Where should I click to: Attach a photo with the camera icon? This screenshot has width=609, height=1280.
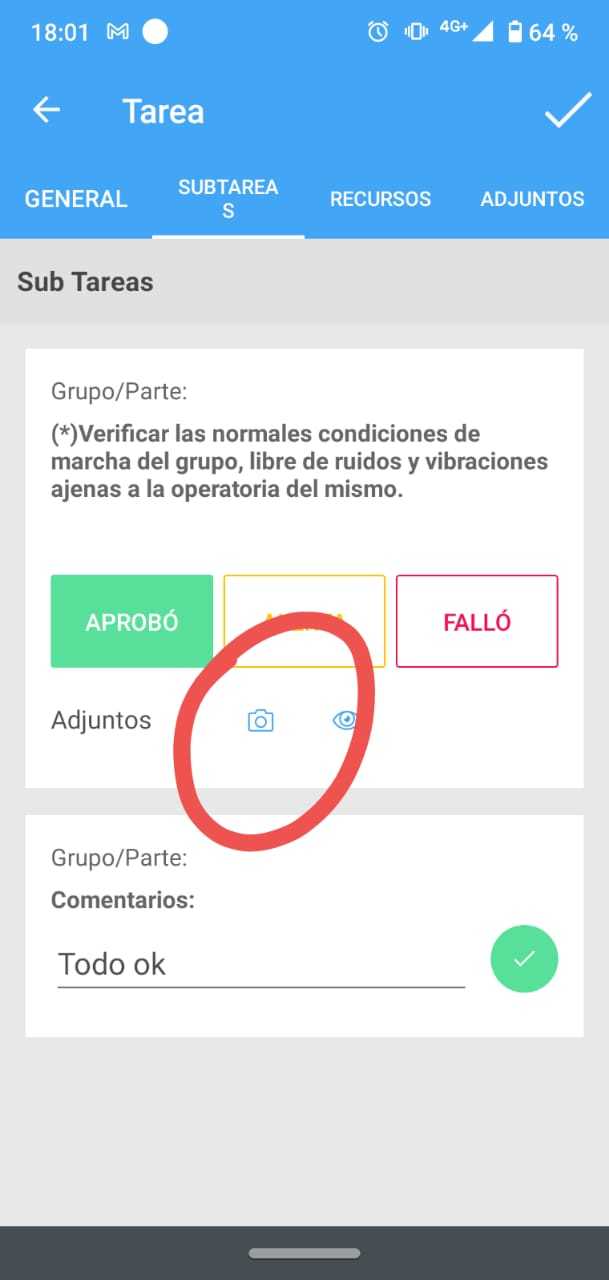point(260,720)
